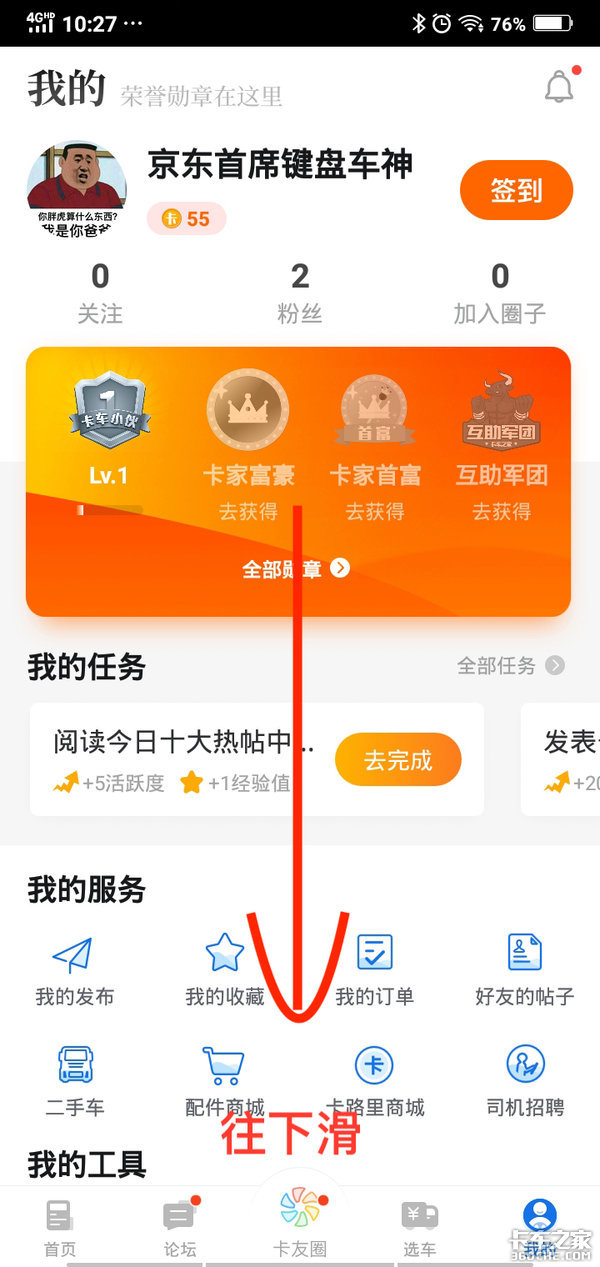Open 司机招聘 driver recruitment
The image size is (600, 1267).
[x=524, y=1080]
